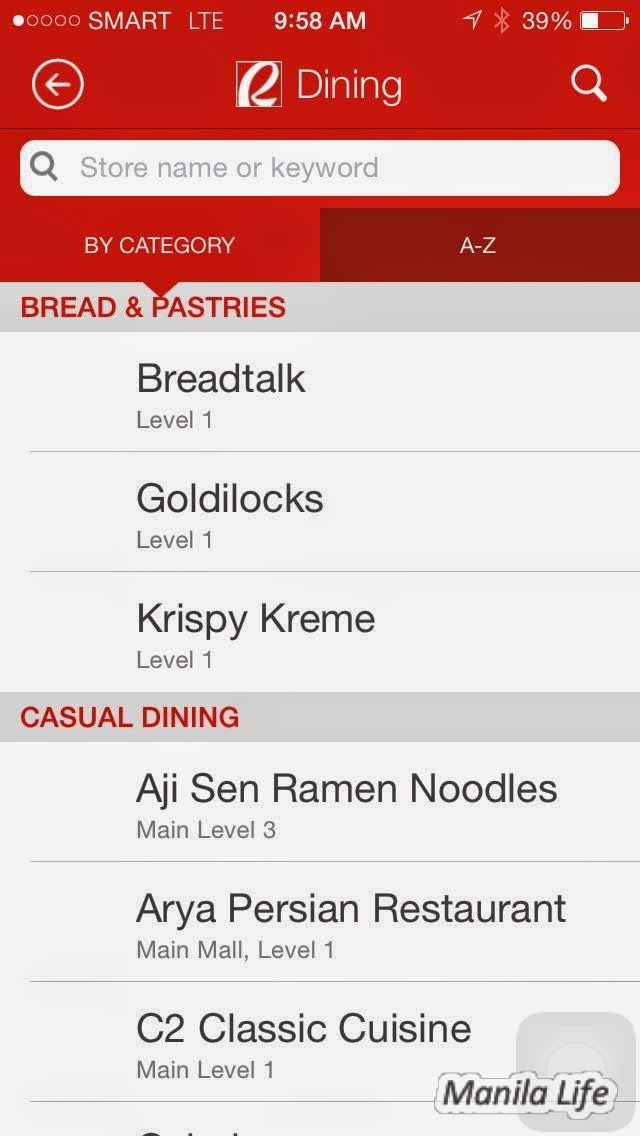The image size is (640, 1136).
Task: Open Aji Sen Ramen Noodles
Action: pyautogui.click(x=346, y=802)
